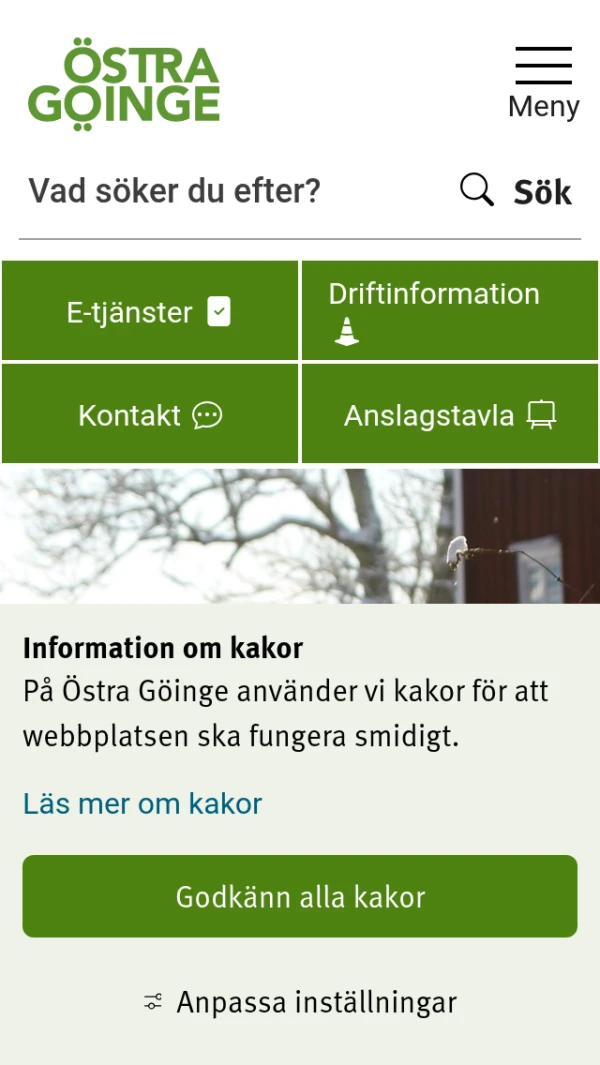This screenshot has height=1065, width=600.
Task: Open Driftinformation
Action: click(x=449, y=311)
